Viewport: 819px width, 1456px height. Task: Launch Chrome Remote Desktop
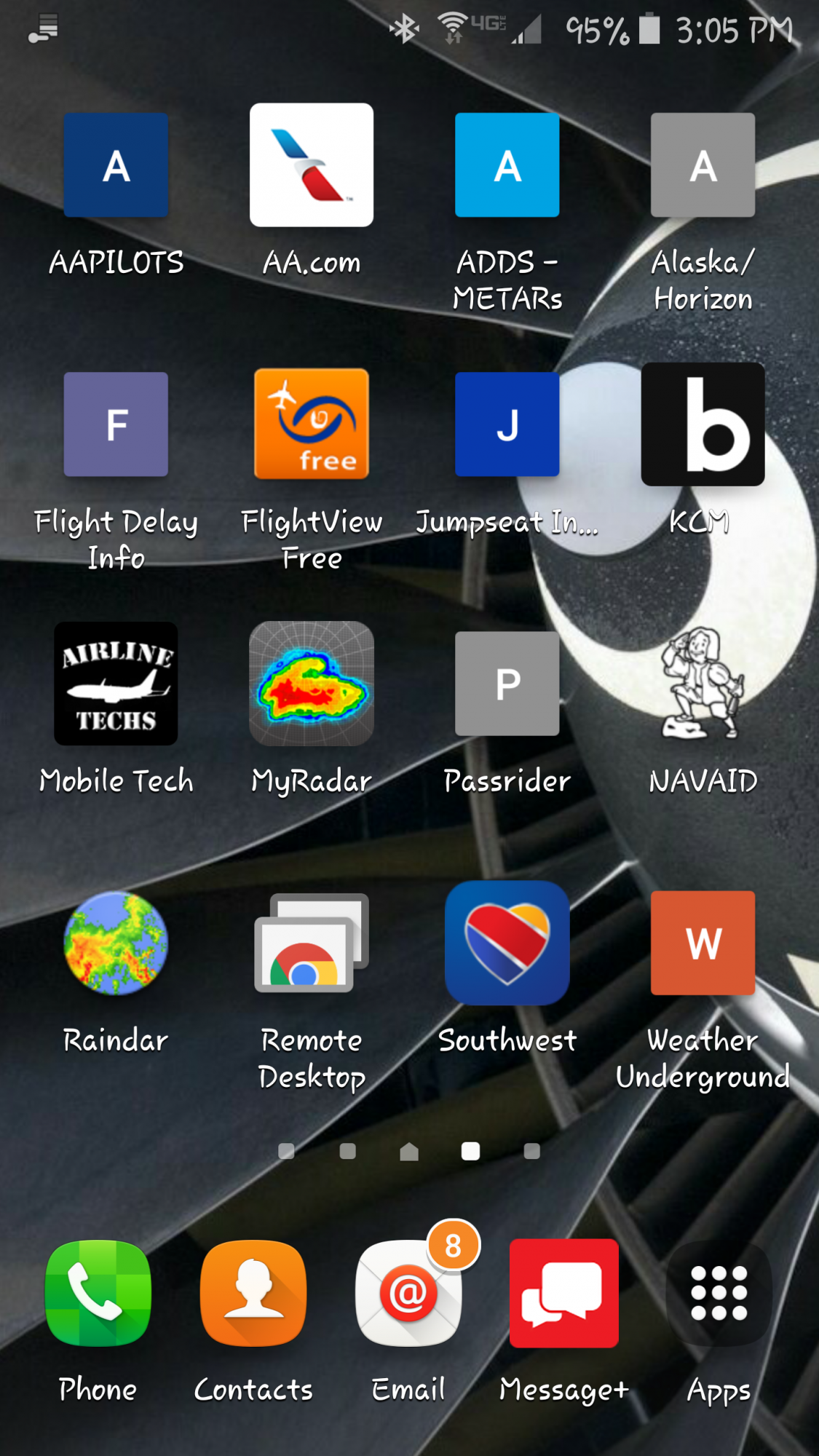(312, 943)
